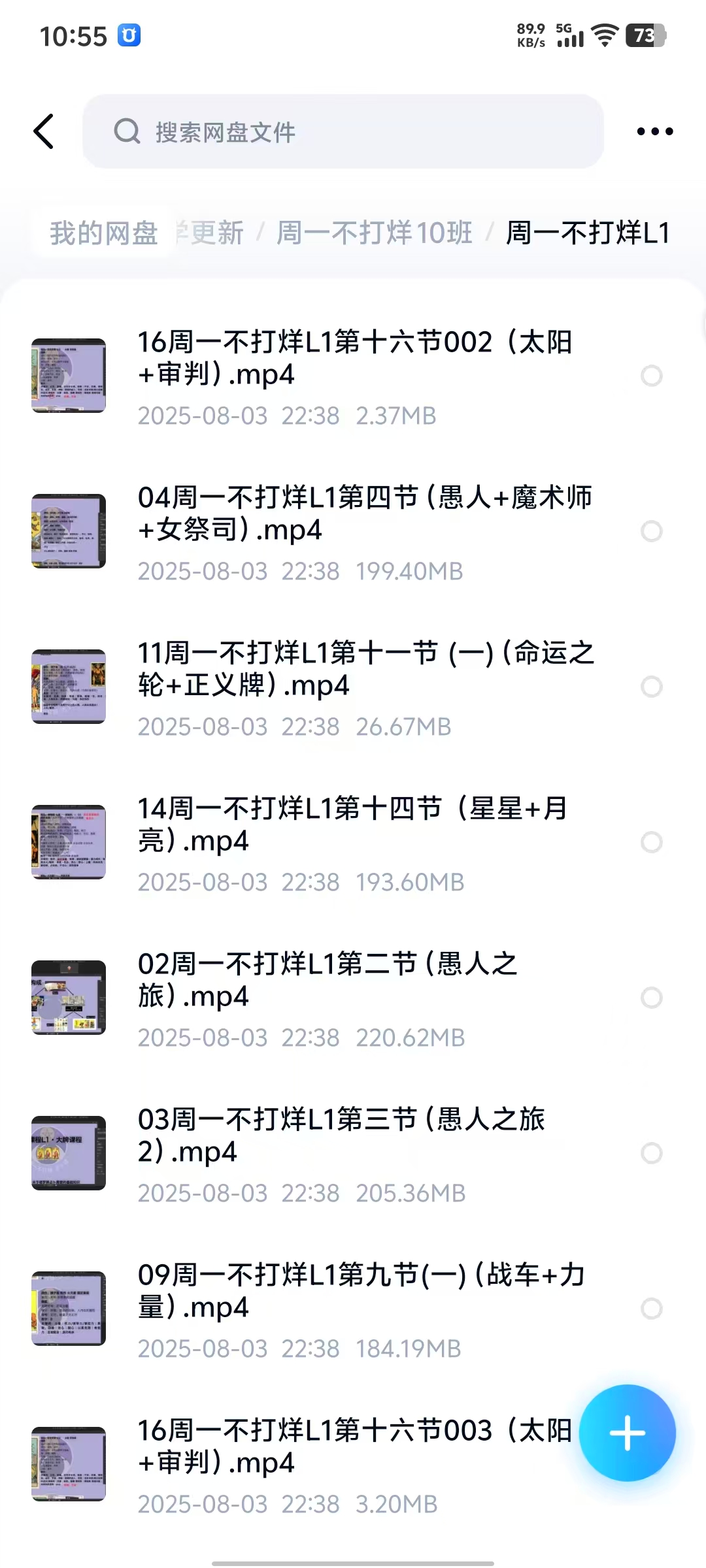Tick the circle beside 03周一不打烊L1第三节
Viewport: 706px width, 1568px height.
point(651,1153)
